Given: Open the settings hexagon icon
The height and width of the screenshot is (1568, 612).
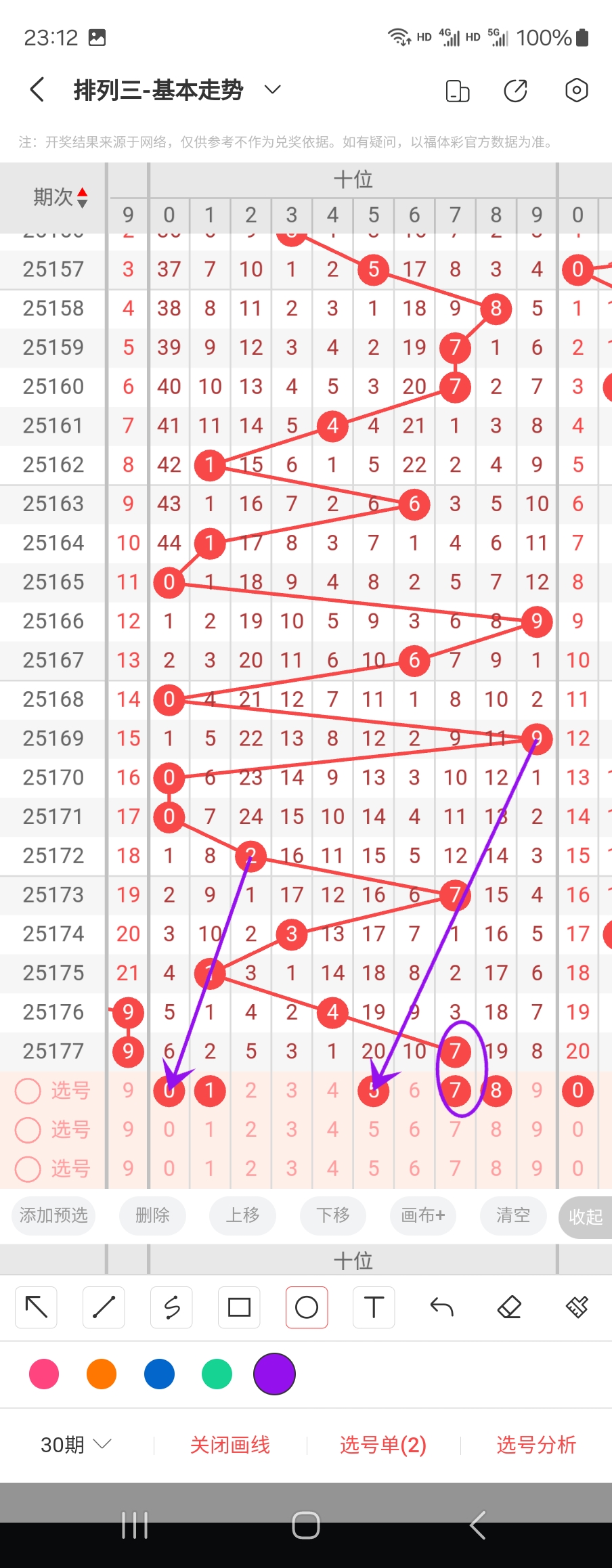Looking at the screenshot, I should click(576, 90).
